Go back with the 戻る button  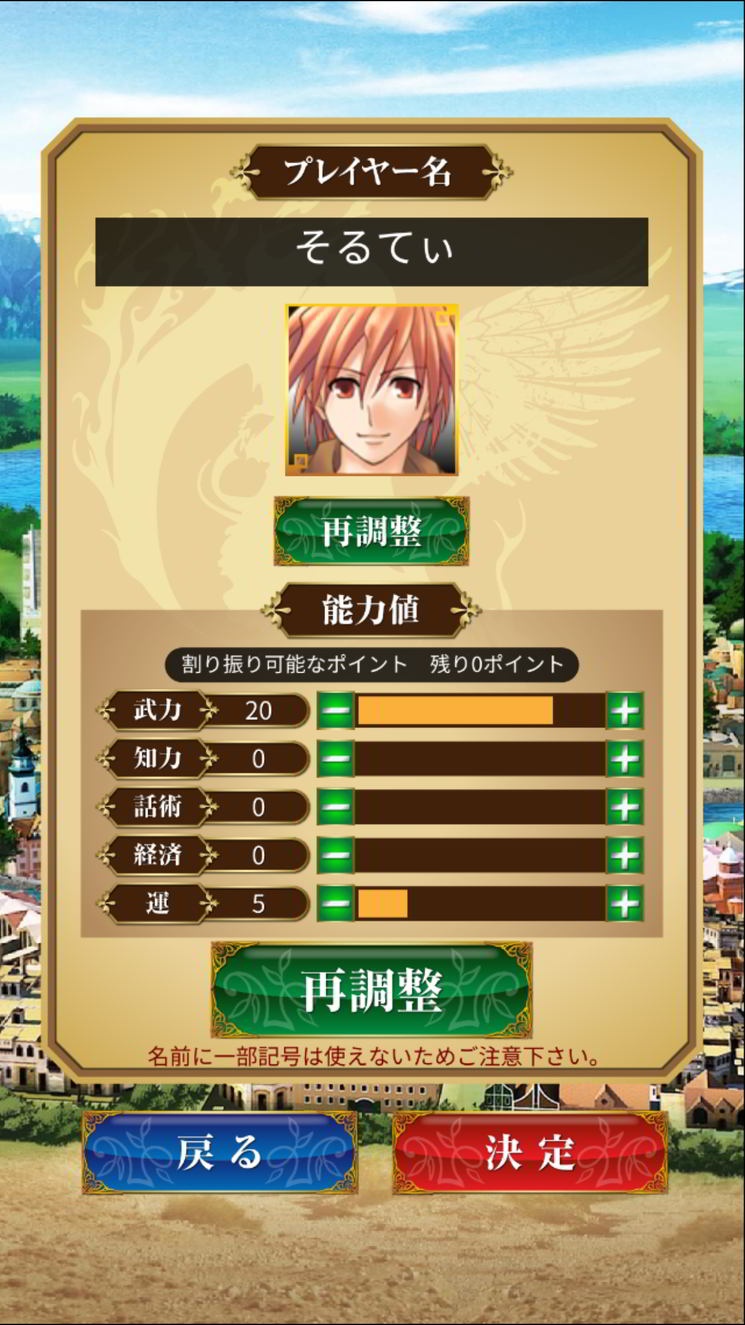[x=219, y=1152]
